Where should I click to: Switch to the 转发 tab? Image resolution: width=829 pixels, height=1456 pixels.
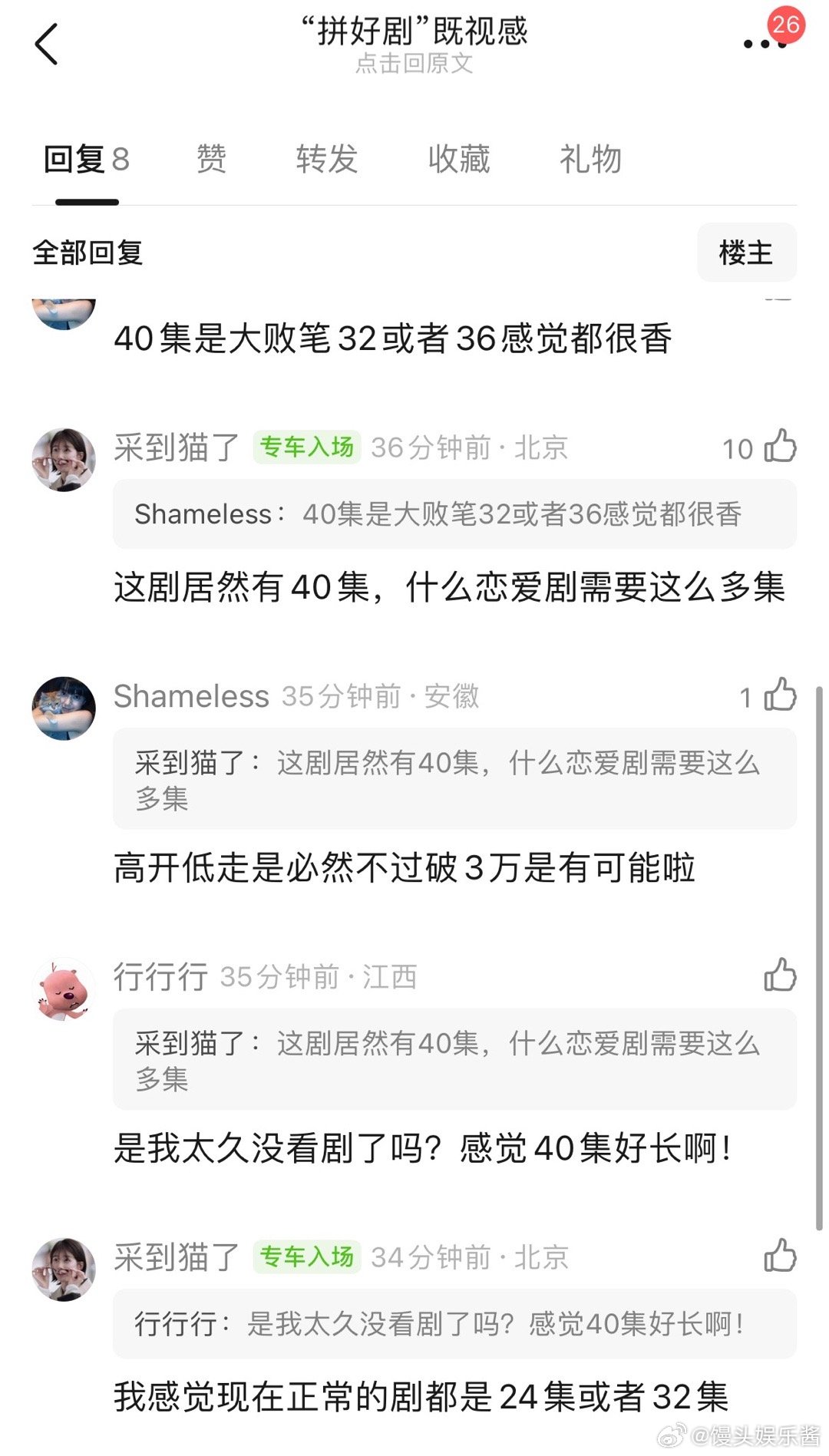pos(327,159)
